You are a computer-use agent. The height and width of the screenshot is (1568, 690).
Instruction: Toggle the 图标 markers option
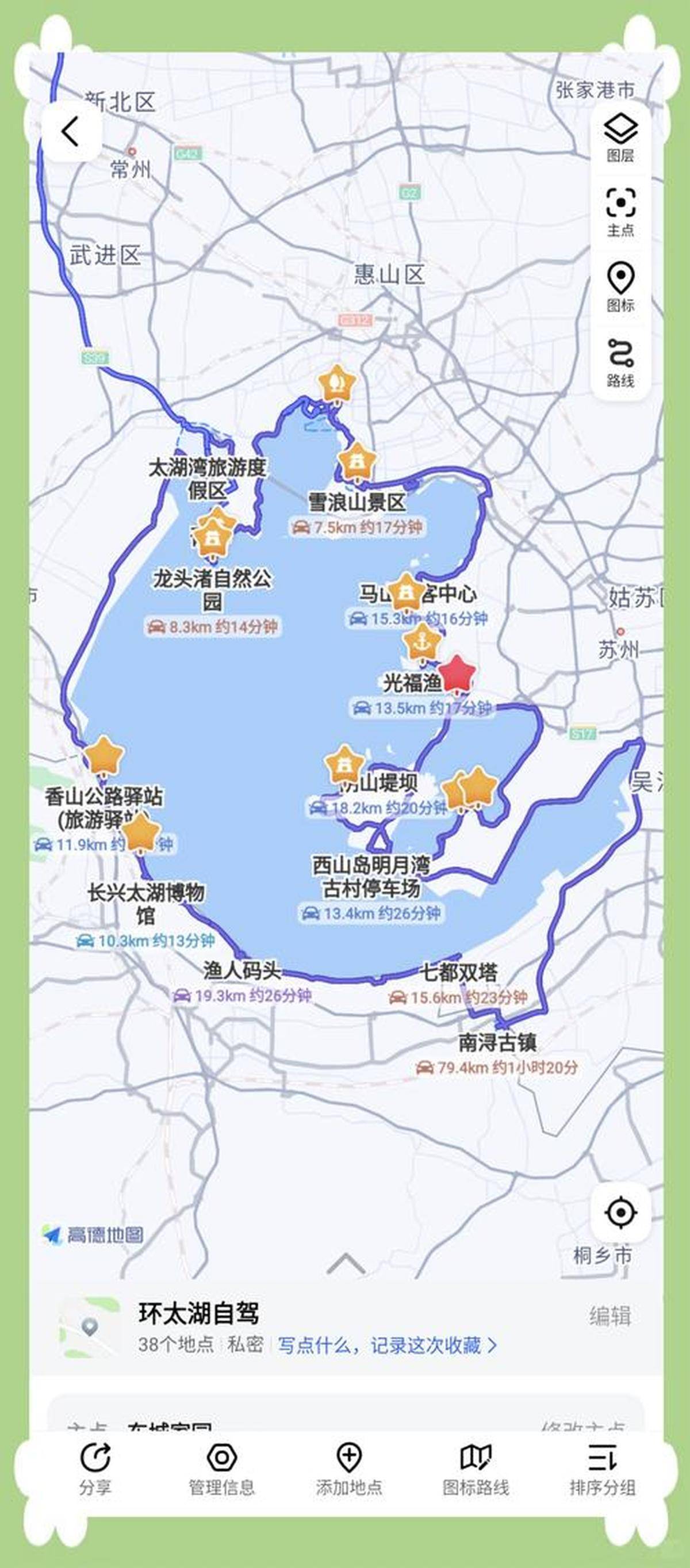pos(620,286)
